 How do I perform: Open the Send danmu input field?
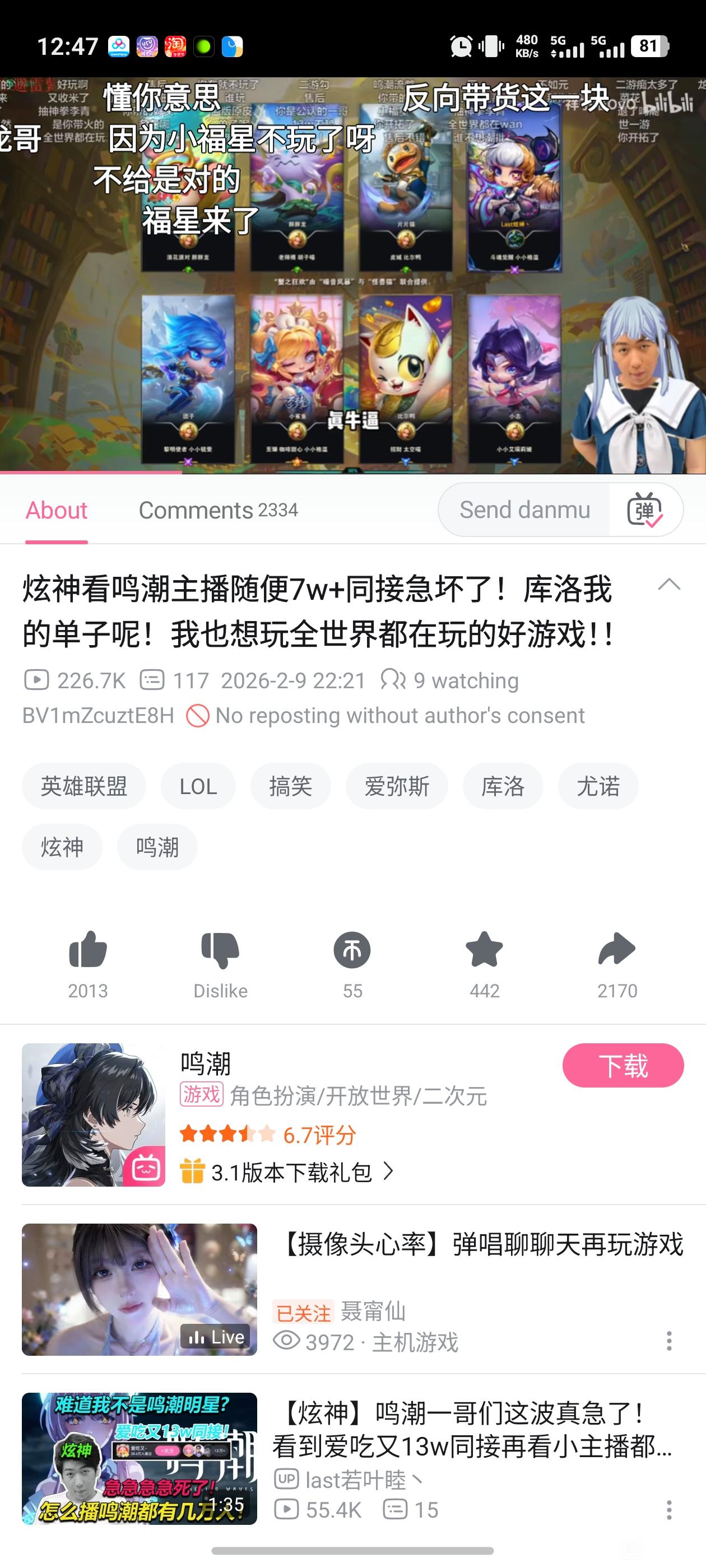tap(524, 510)
